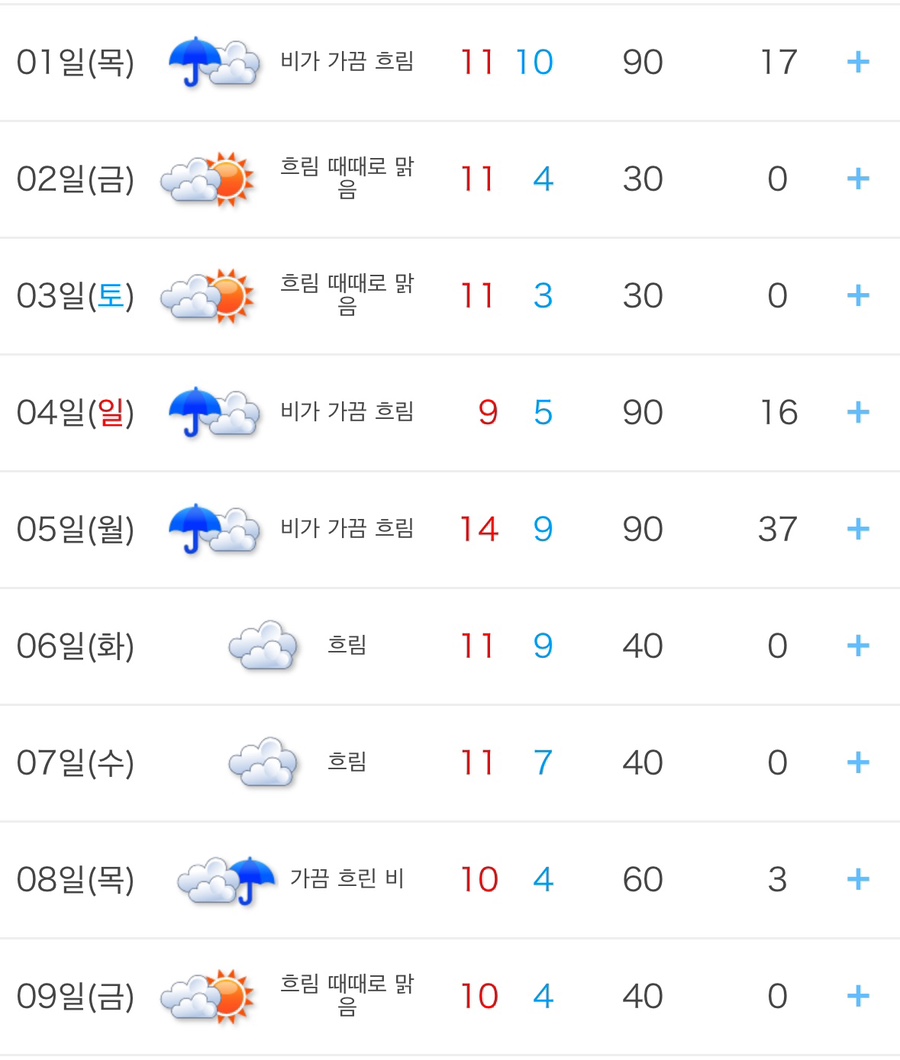Viewport: 900px width, 1060px height.
Task: Click the 90 precipitation probability for 04일(일)
Action: click(x=643, y=412)
